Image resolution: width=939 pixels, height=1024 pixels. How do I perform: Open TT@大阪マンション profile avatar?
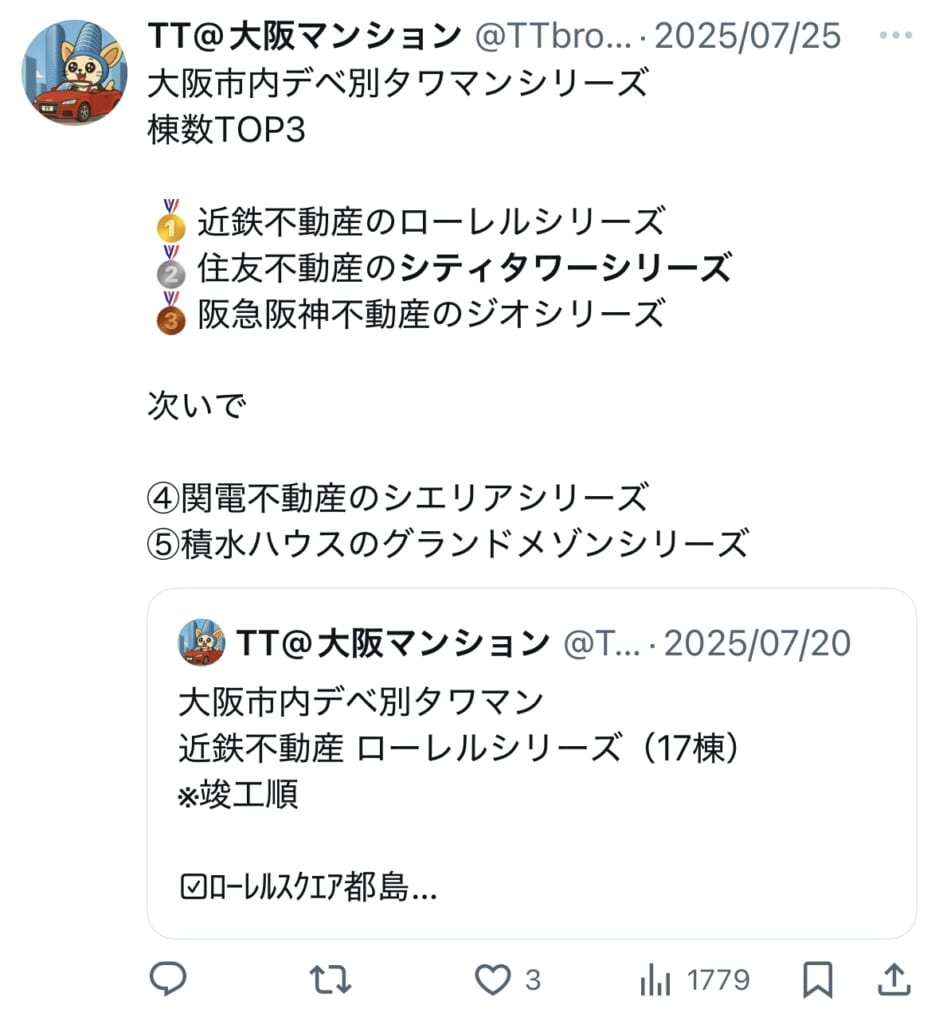point(75,73)
